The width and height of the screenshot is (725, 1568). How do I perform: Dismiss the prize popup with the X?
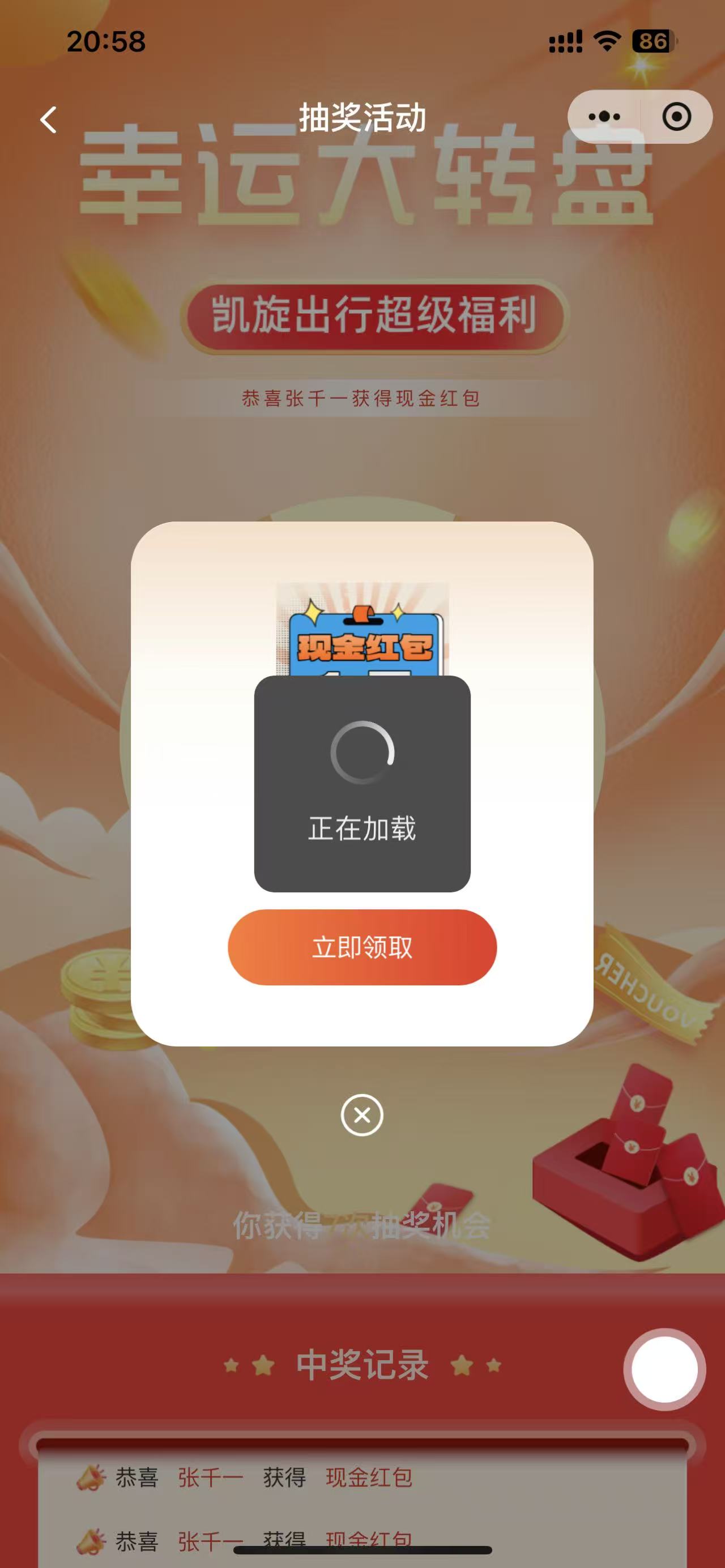(x=362, y=1115)
